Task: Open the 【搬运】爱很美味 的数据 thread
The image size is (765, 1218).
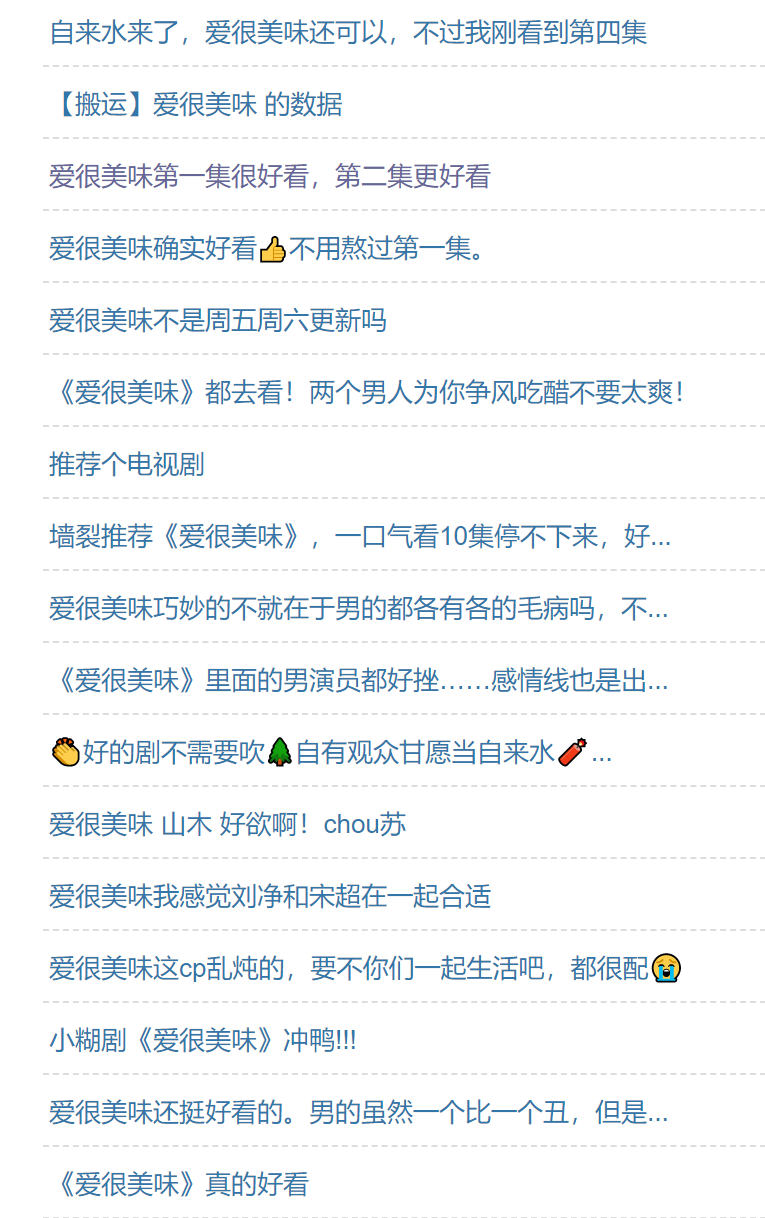Action: click(x=196, y=105)
